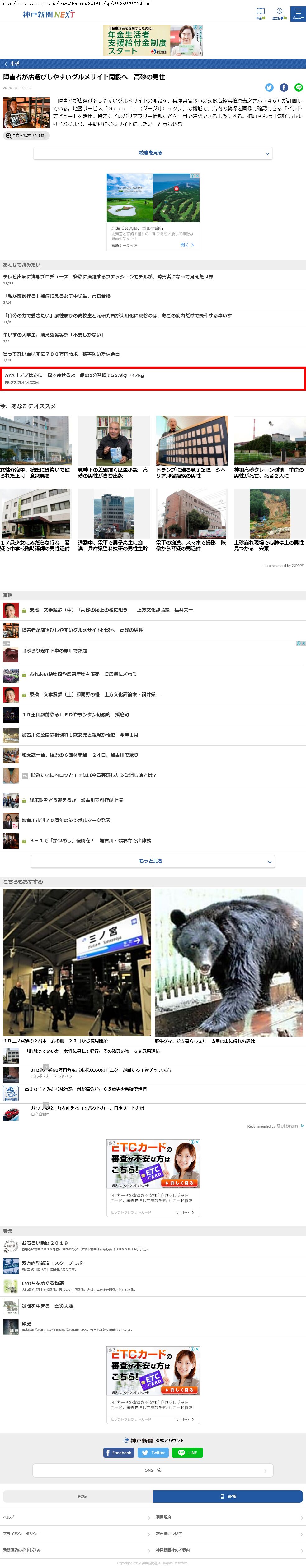Open official Twitter account button
This screenshot has height=1568, width=306.
coord(153,1452)
